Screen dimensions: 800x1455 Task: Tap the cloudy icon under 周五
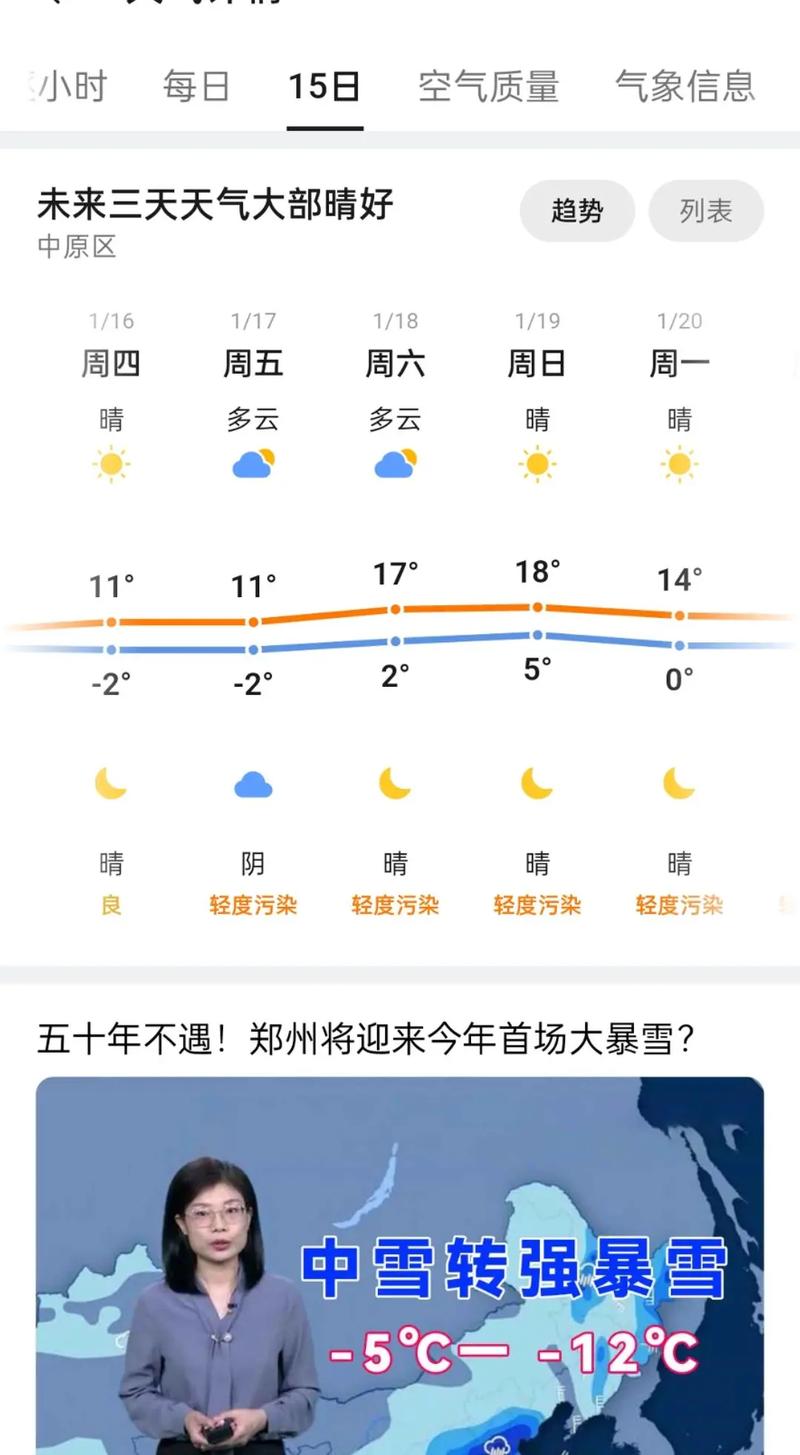point(253,463)
